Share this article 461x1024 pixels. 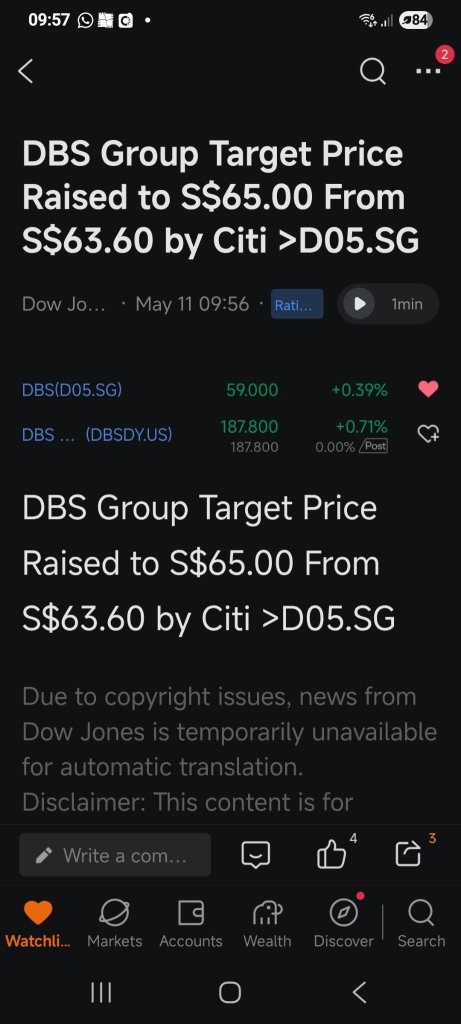(x=409, y=854)
